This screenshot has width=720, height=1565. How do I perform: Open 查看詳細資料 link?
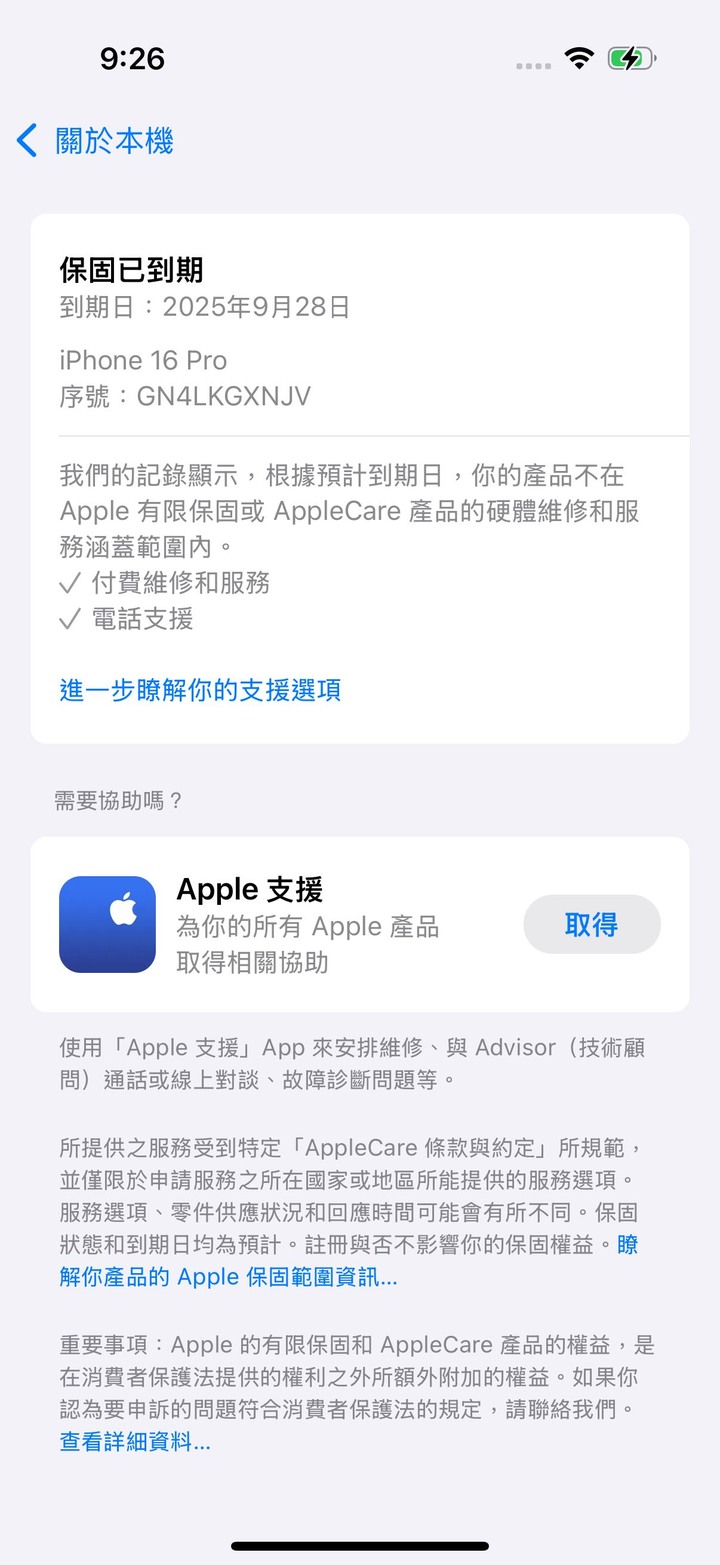click(x=135, y=1441)
